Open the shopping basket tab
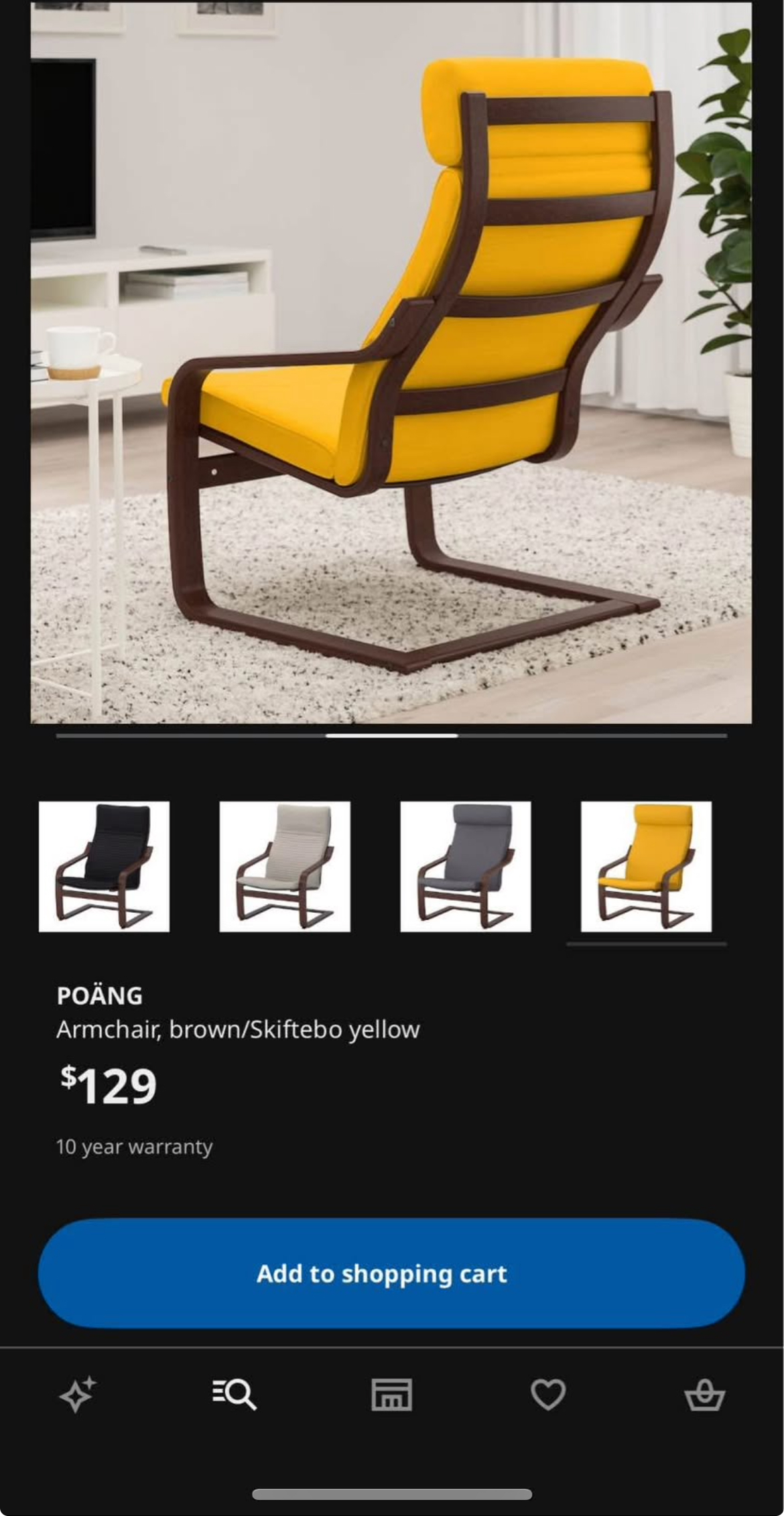 (705, 1395)
